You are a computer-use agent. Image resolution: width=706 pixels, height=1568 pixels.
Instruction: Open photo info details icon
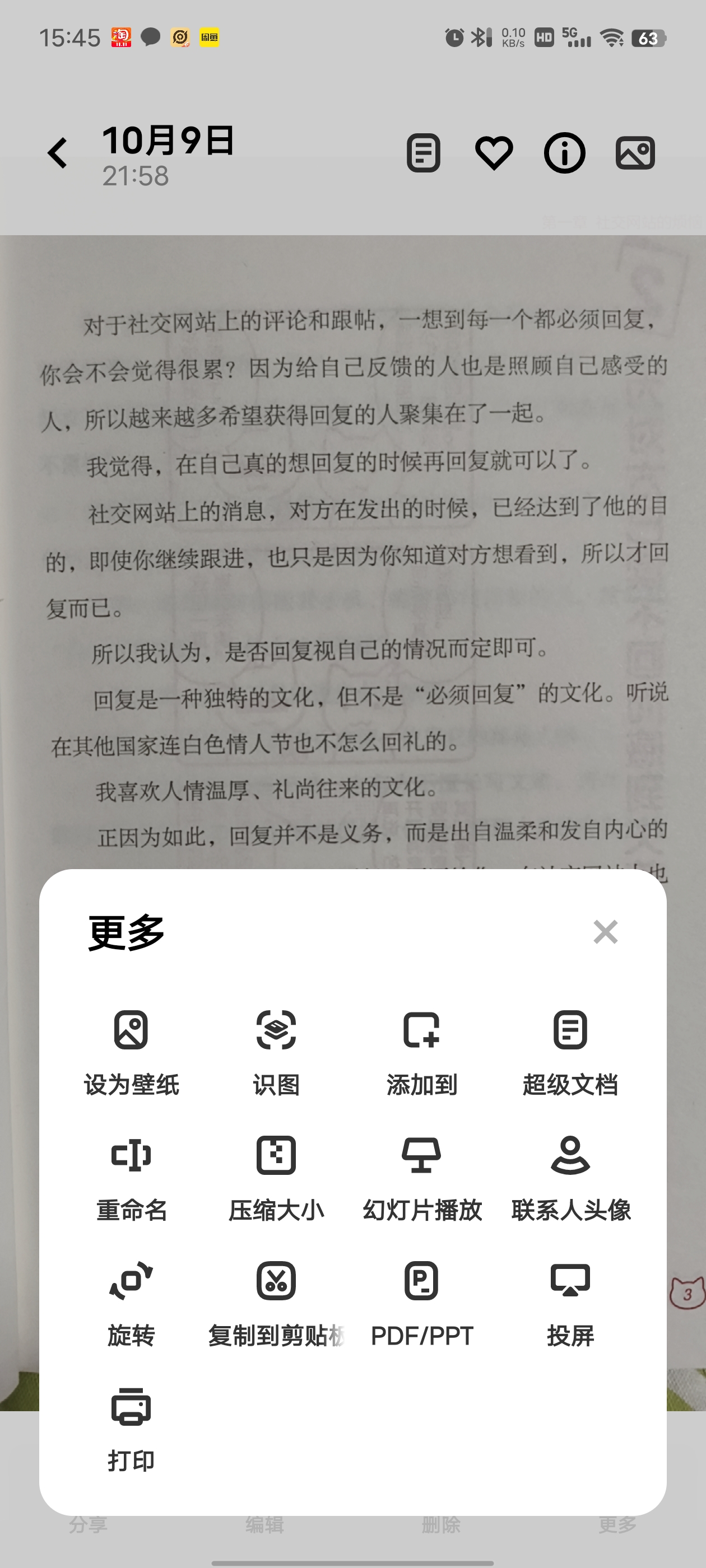coord(564,152)
